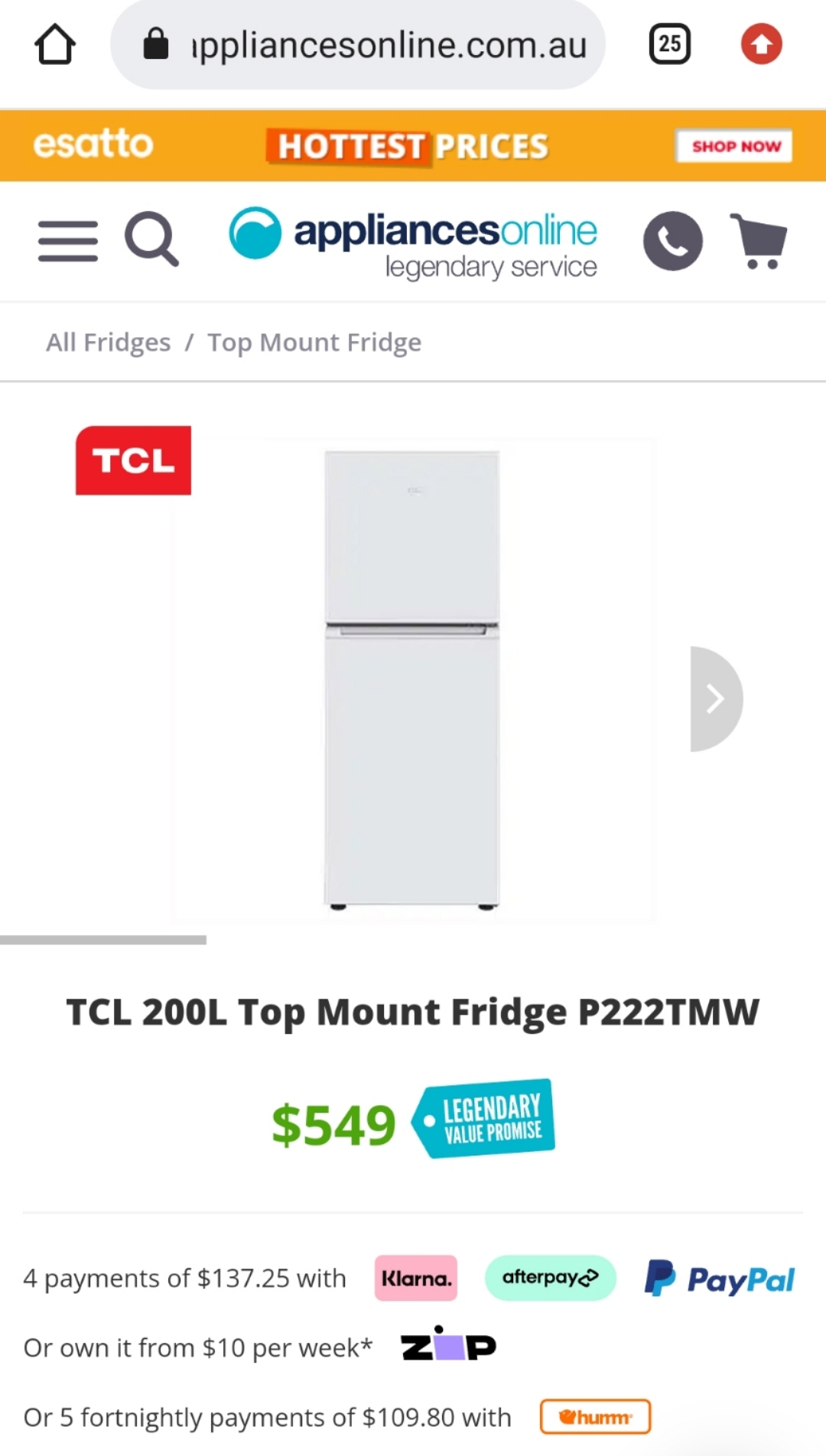
Task: Open the hamburger navigation menu
Action: (68, 241)
